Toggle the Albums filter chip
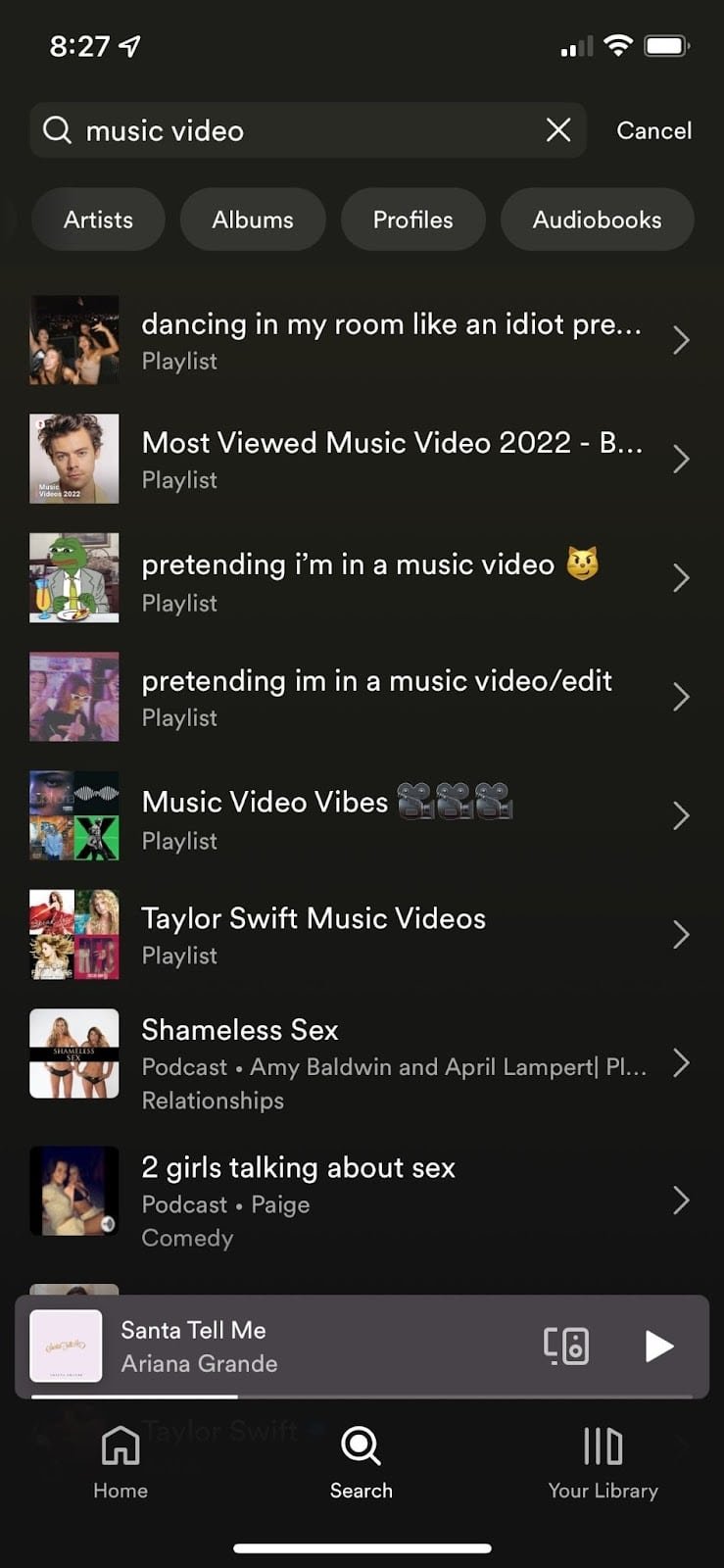This screenshot has height=1568, width=724. tap(252, 220)
